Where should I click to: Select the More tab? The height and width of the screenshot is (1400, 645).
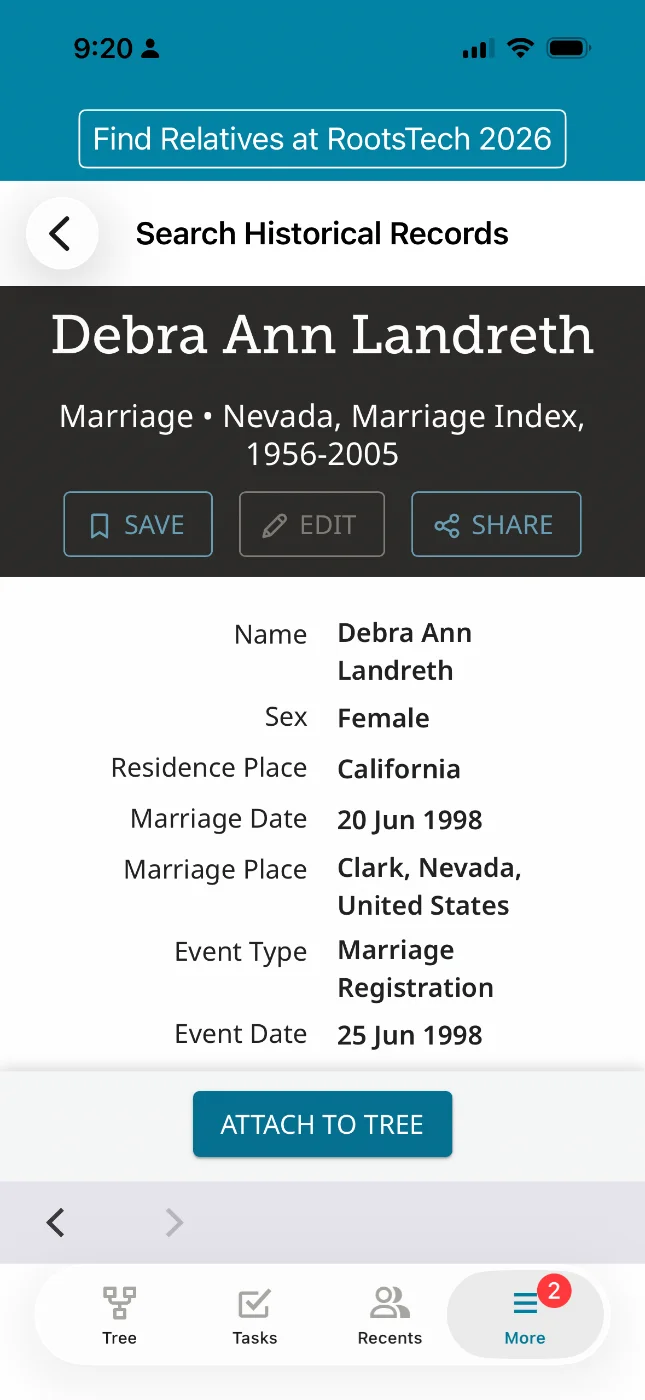(525, 1315)
